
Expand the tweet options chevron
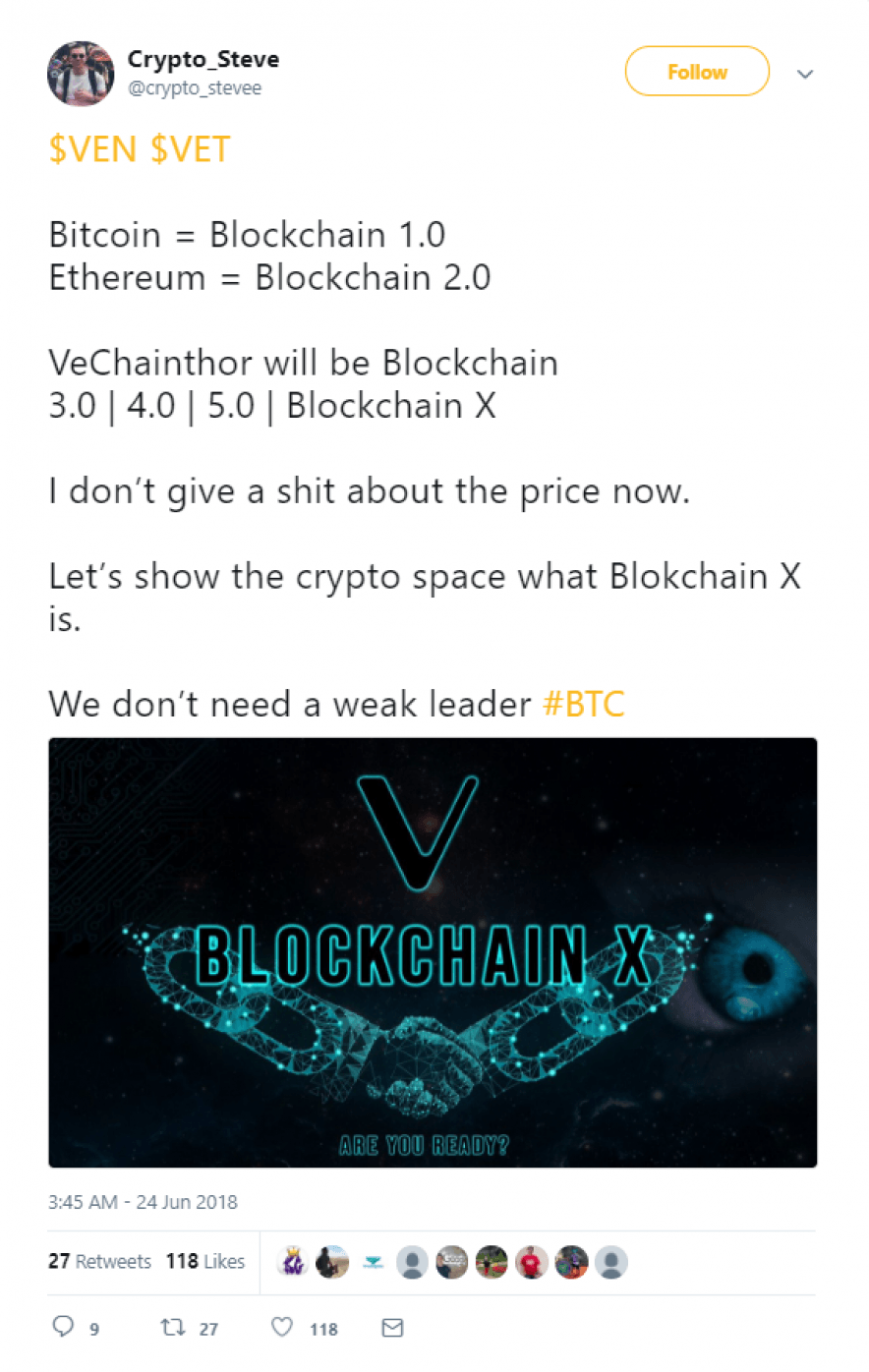click(804, 74)
